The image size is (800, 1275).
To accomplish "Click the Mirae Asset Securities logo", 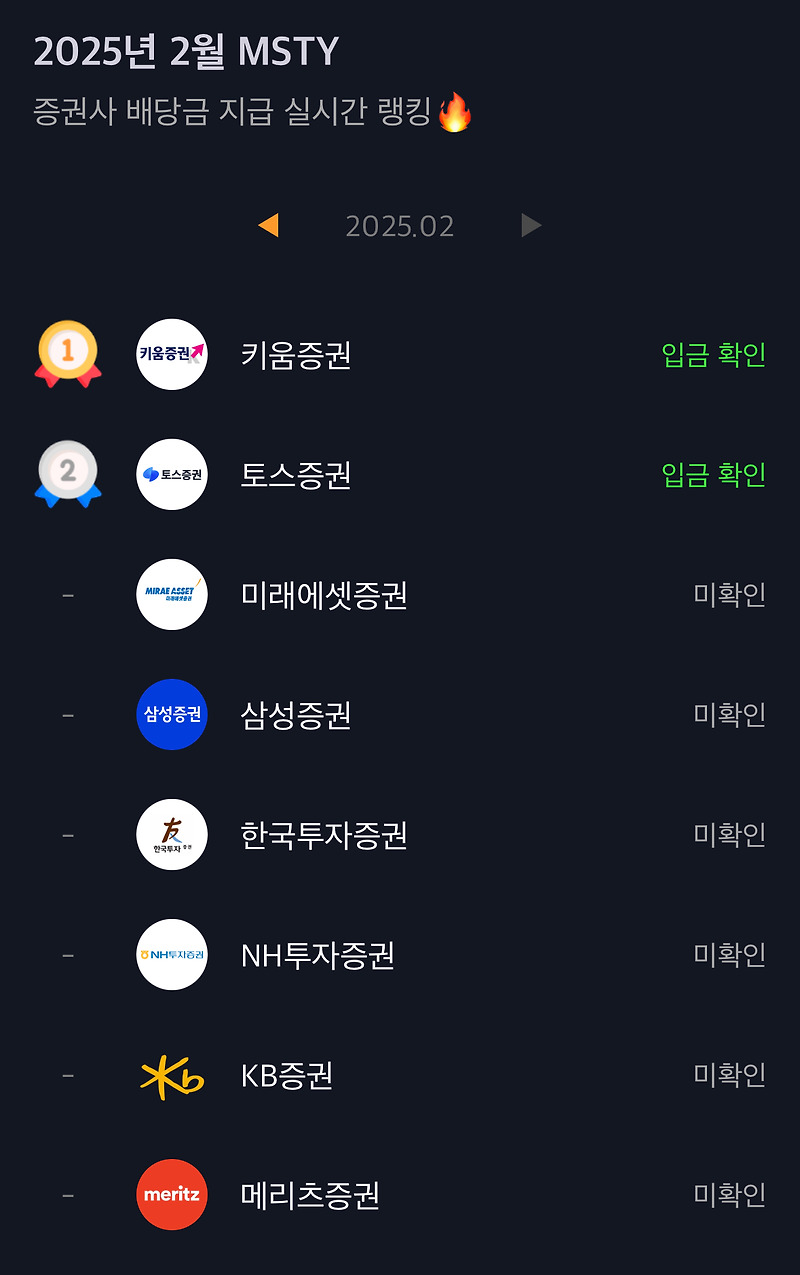I will pos(171,594).
